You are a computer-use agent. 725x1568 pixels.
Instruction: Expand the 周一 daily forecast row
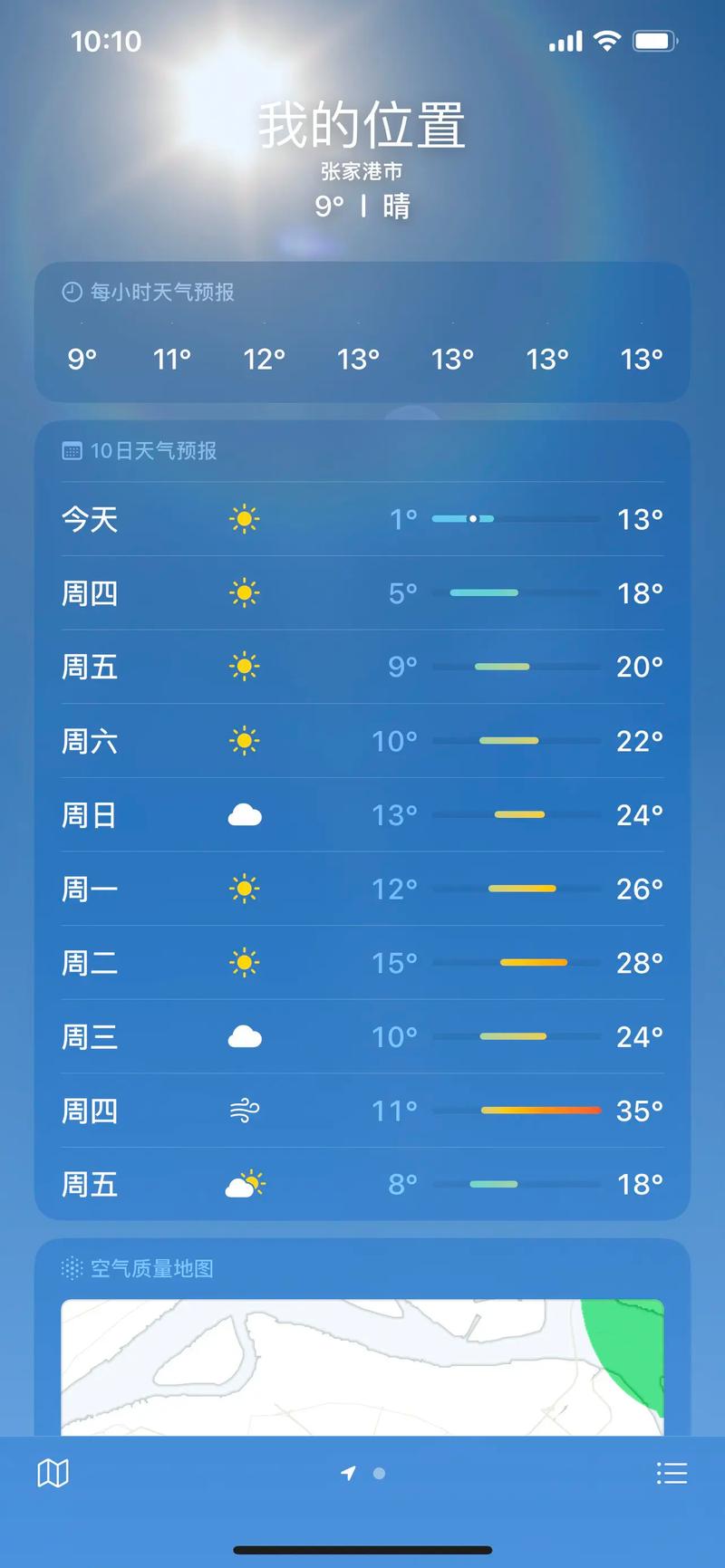coord(362,889)
